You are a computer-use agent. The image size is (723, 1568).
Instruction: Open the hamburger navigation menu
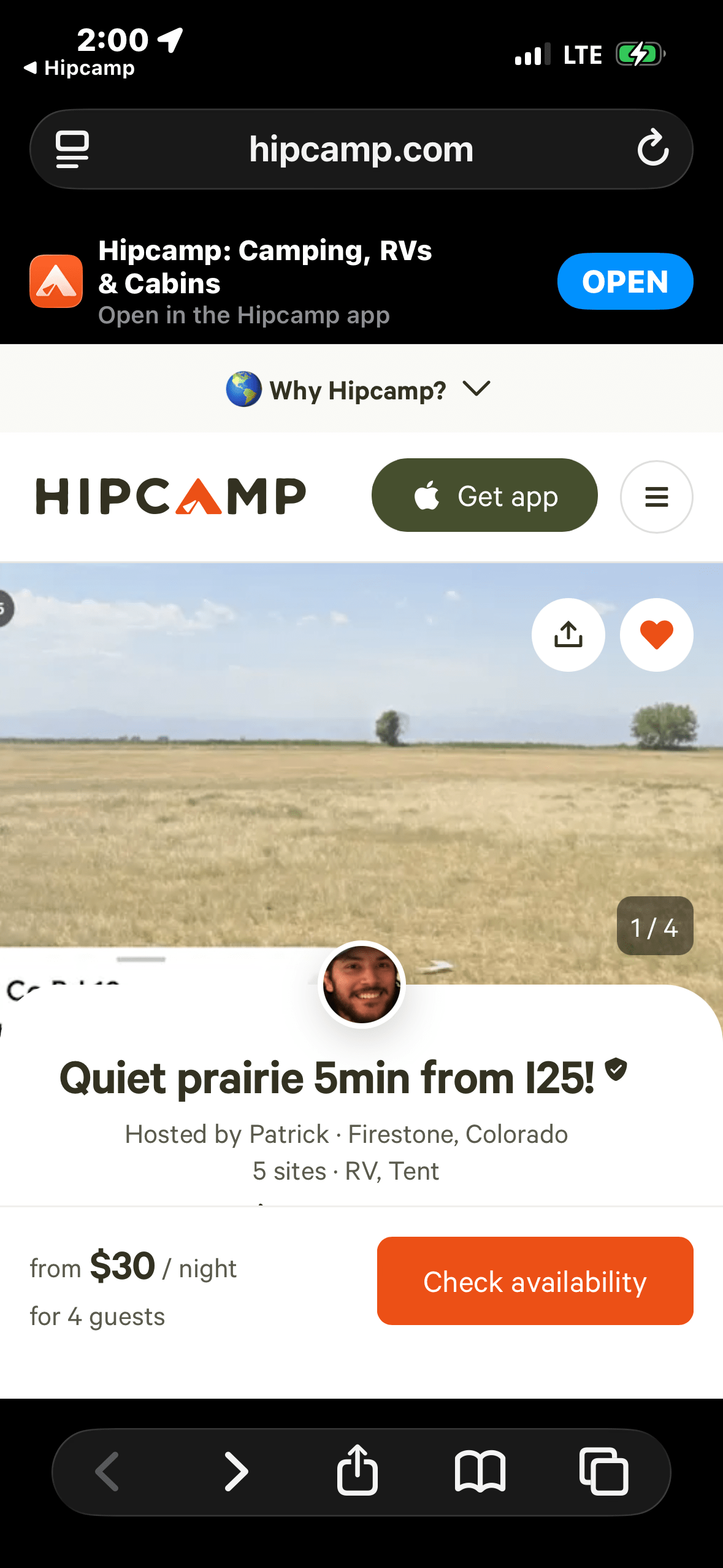[656, 497]
